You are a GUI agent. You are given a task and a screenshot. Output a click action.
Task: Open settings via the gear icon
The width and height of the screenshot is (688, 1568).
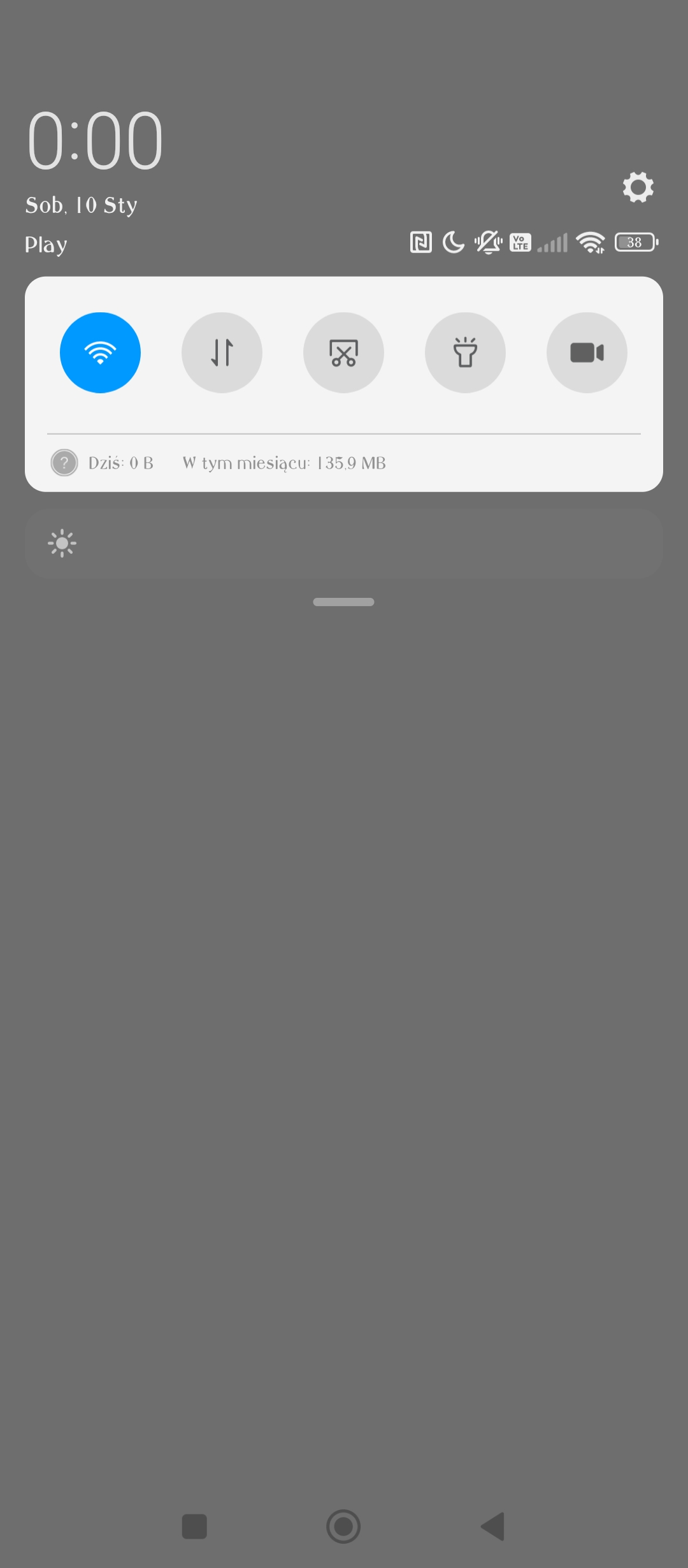(x=638, y=187)
